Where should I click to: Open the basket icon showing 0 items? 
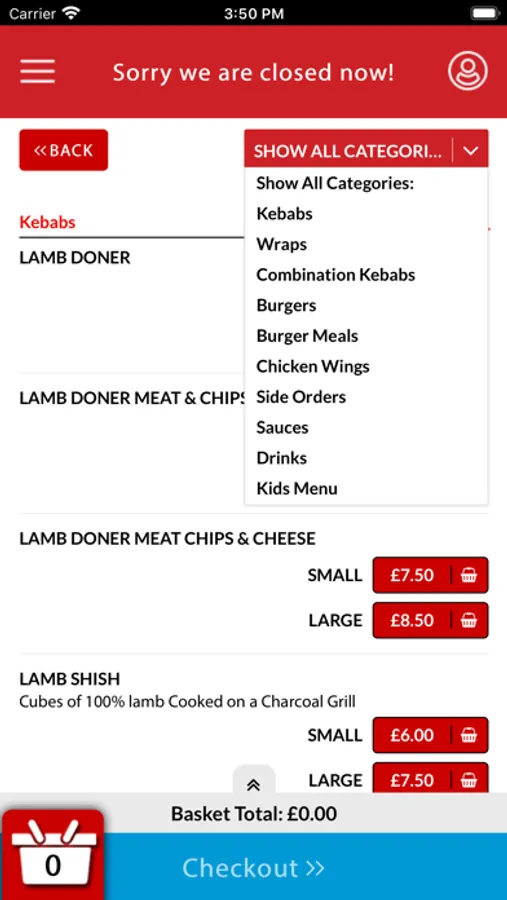[x=53, y=855]
